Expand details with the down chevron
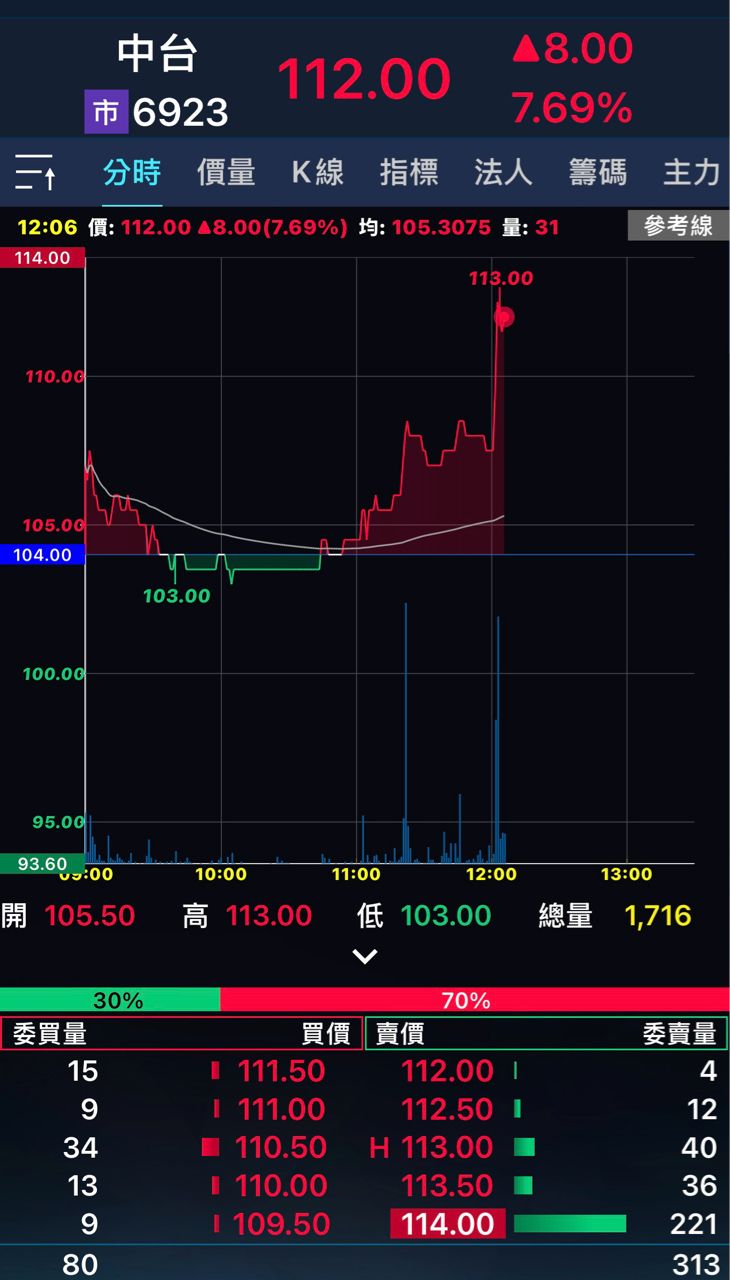Viewport: 730px width, 1280px height. (365, 957)
